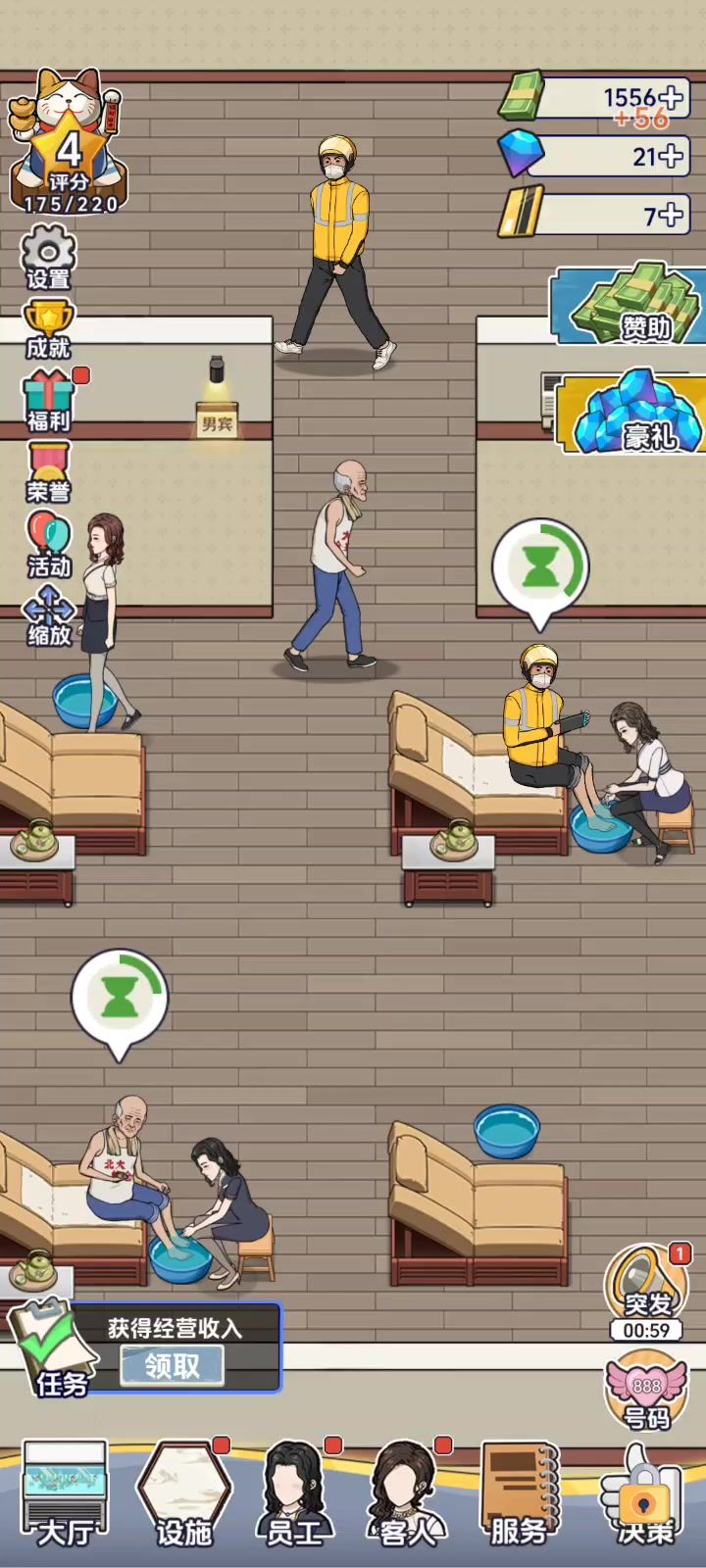Add more cash with the plus
The image size is (706, 1568).
click(672, 97)
